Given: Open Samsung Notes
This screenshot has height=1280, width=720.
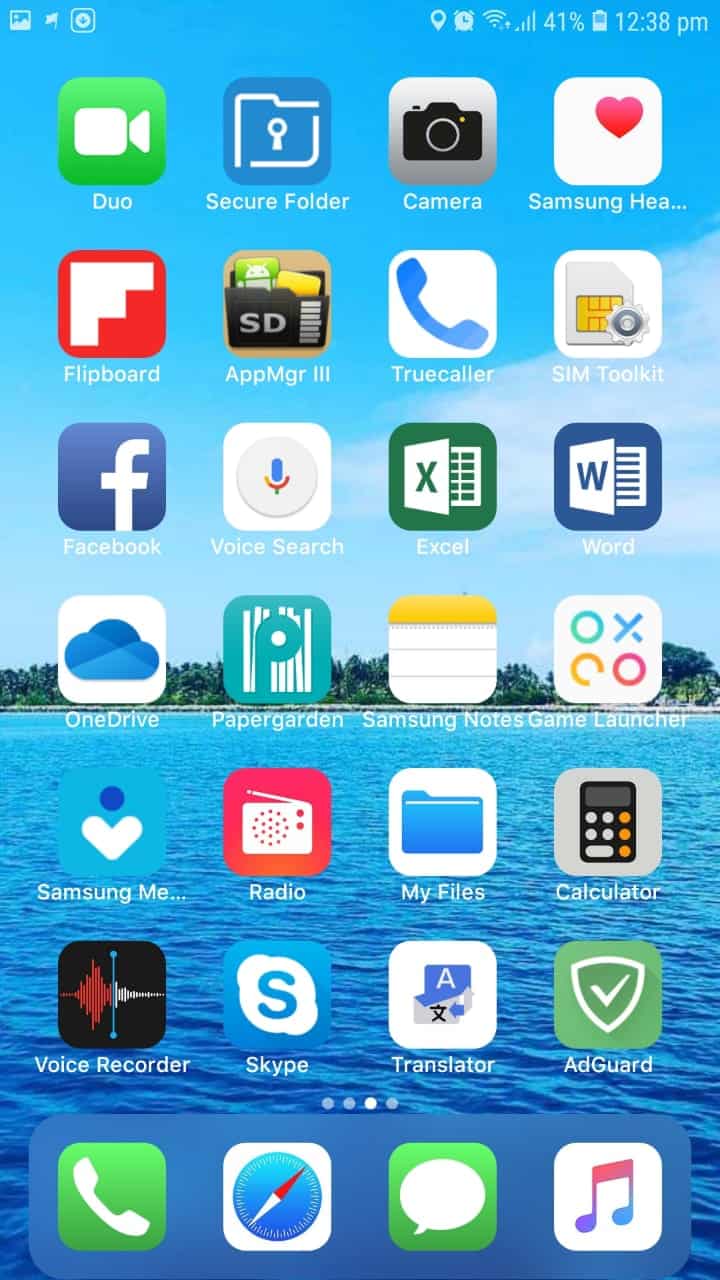Looking at the screenshot, I should tap(442, 650).
